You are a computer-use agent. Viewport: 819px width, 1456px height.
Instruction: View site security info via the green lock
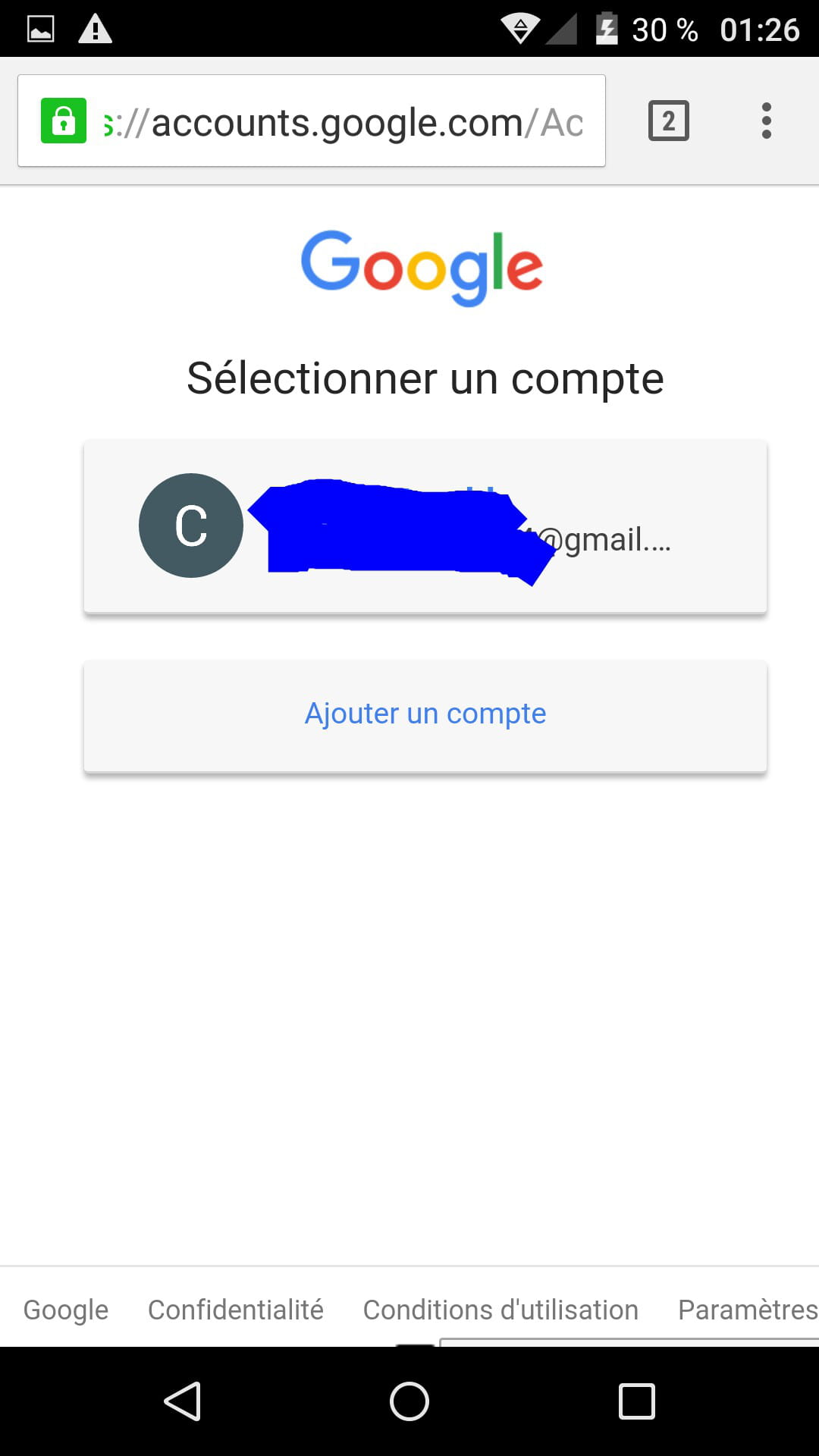point(64,121)
